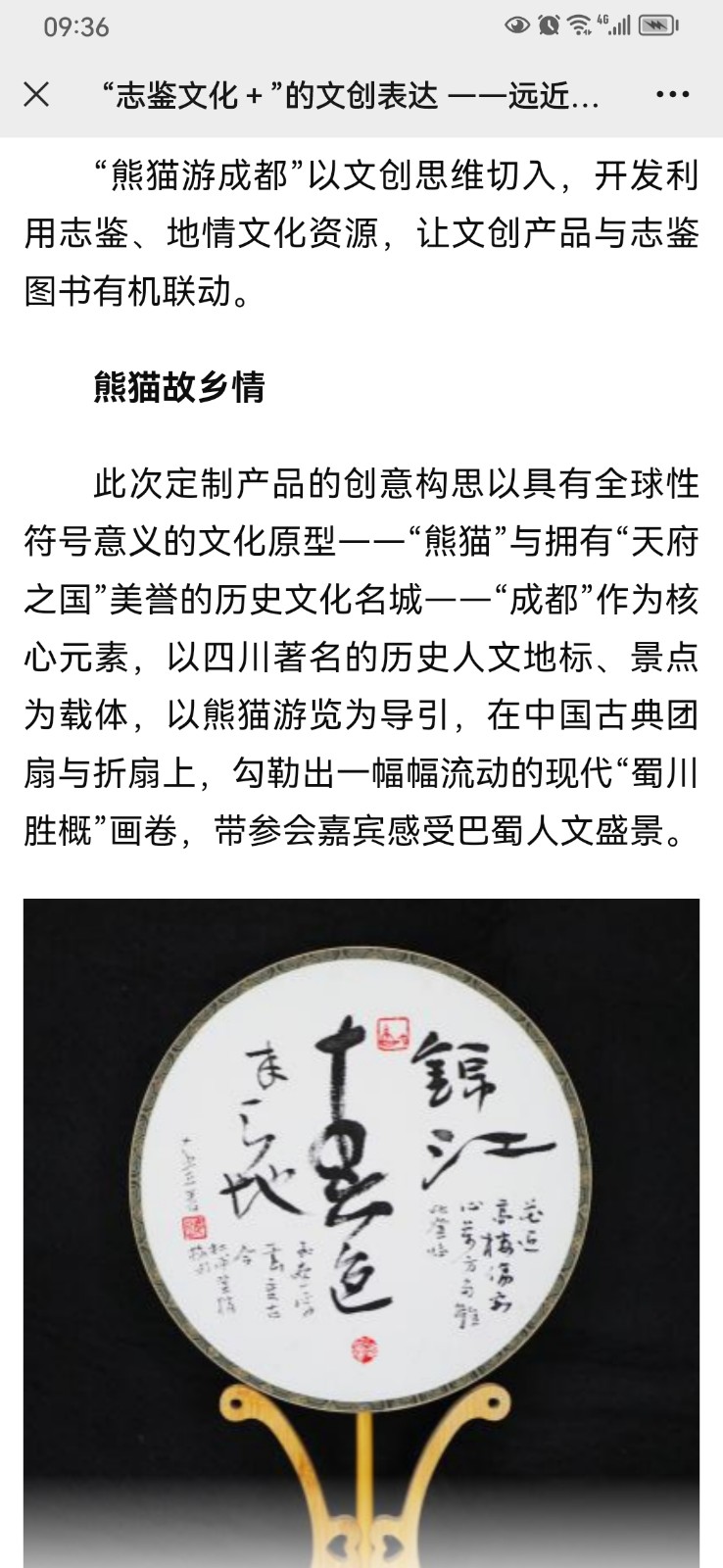Close the article page
Screen dimensions: 723x1568
[36, 95]
